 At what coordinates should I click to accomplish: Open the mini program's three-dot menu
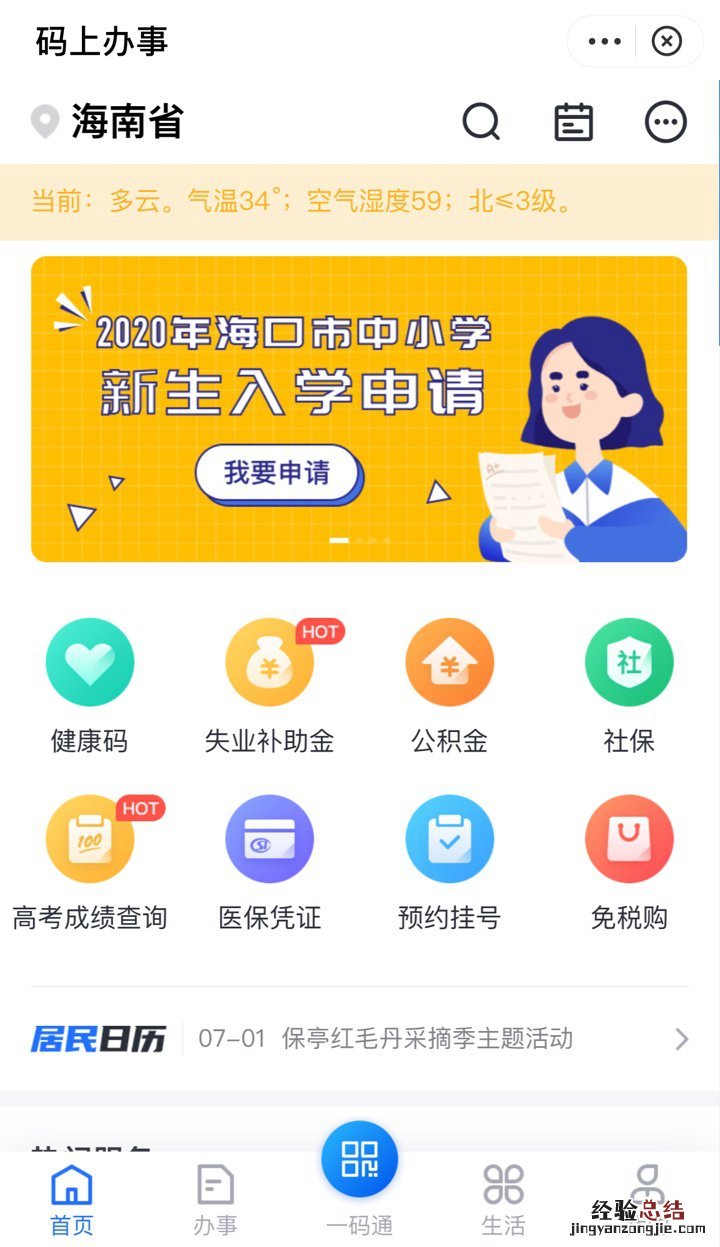pos(604,41)
